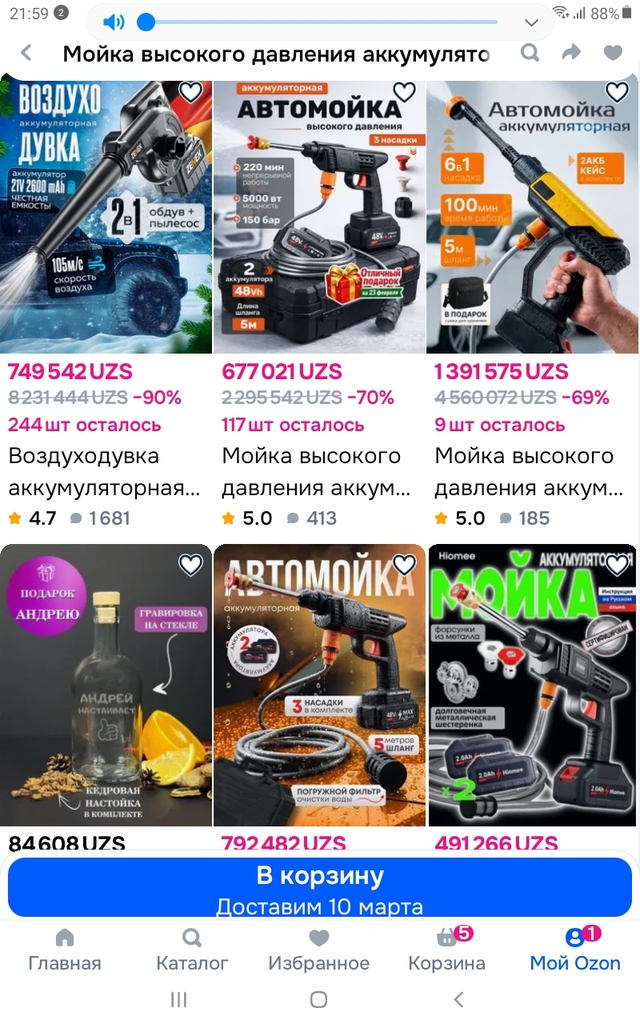Share this product via the arrow icon

coord(572,54)
